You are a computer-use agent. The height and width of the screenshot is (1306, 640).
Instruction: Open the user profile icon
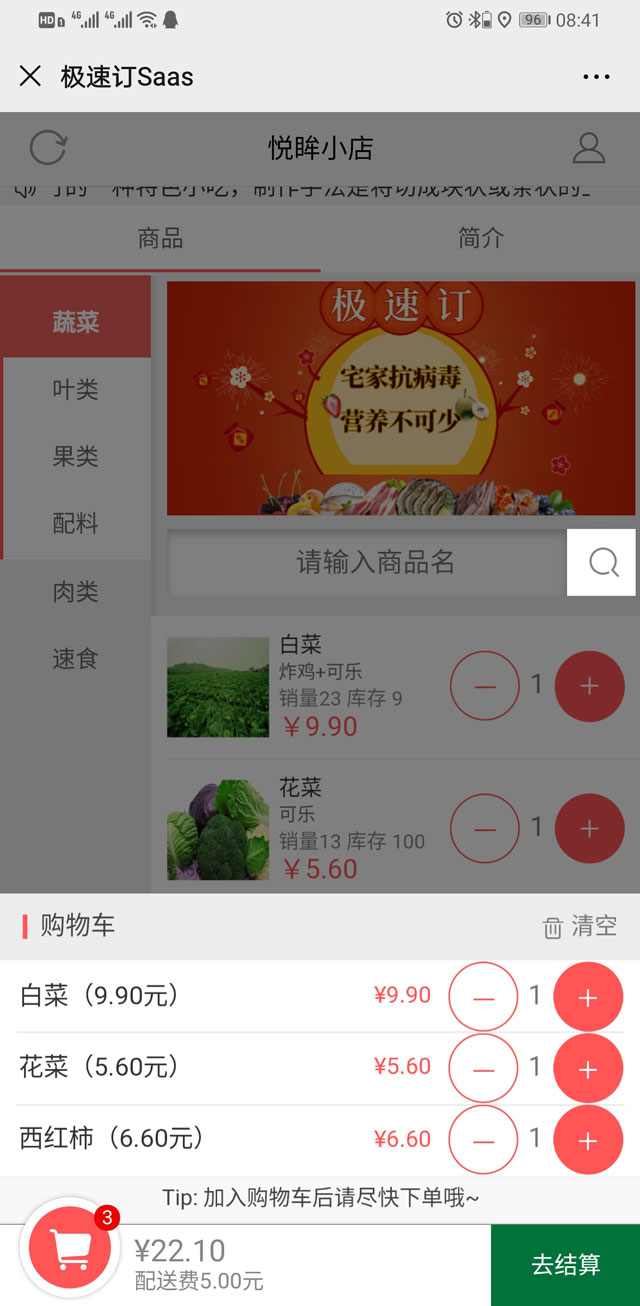(588, 148)
